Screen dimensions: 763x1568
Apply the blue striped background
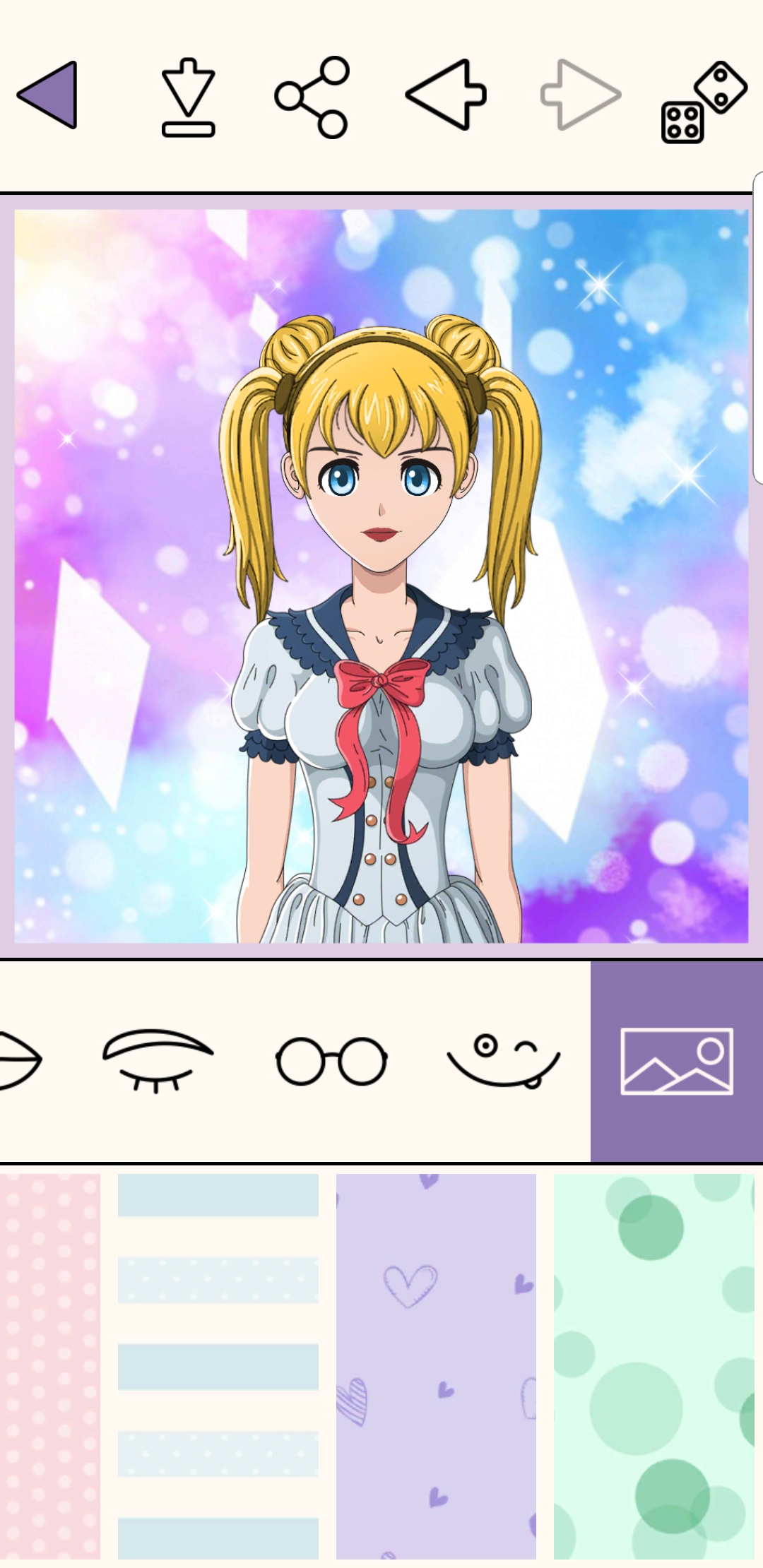point(218,1366)
